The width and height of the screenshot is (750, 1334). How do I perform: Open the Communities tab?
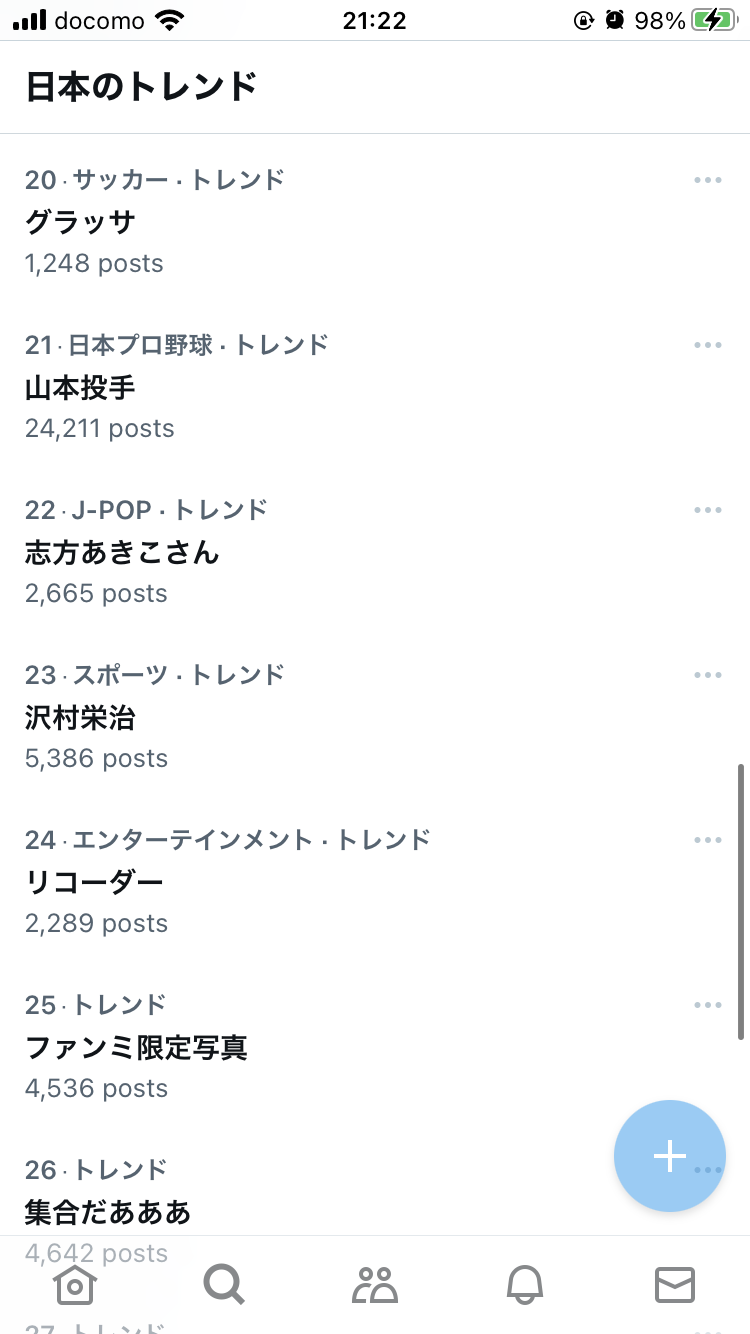point(375,1284)
